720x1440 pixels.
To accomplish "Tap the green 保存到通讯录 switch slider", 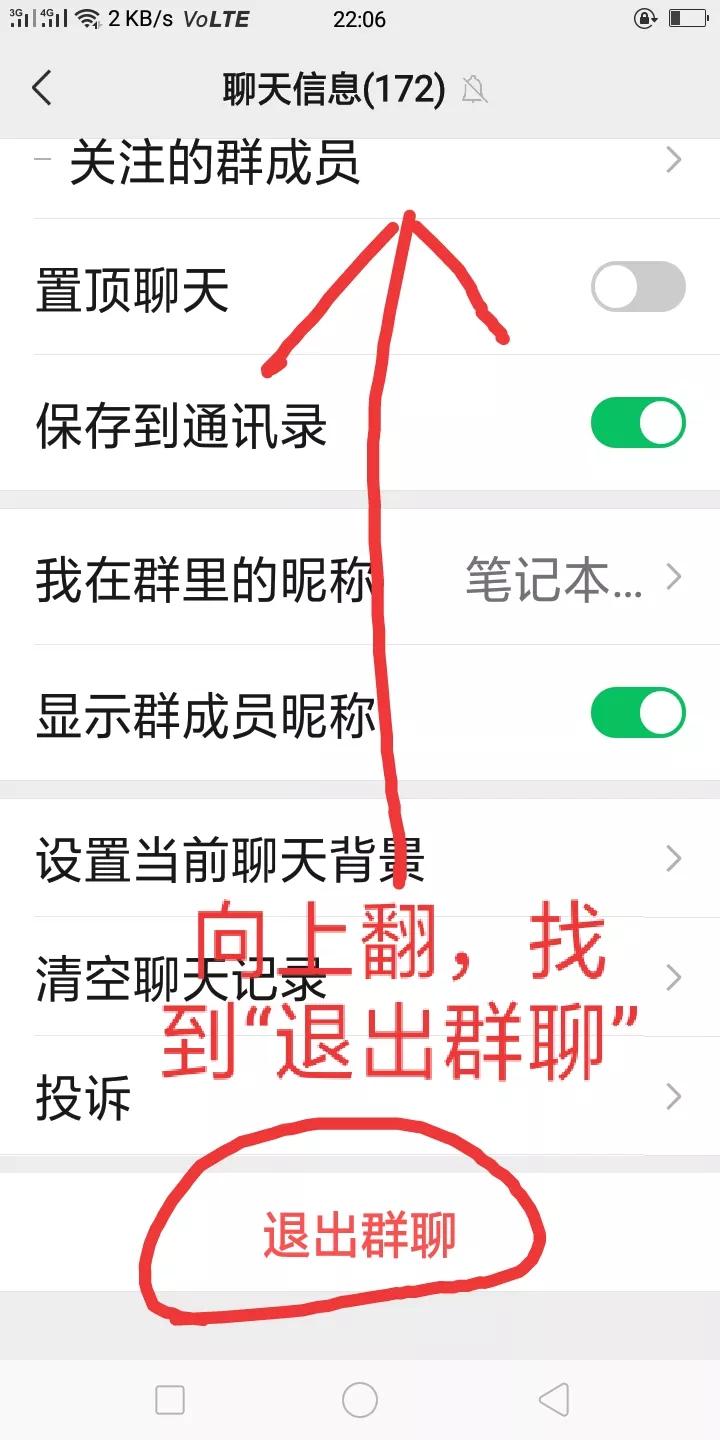I will [x=638, y=422].
